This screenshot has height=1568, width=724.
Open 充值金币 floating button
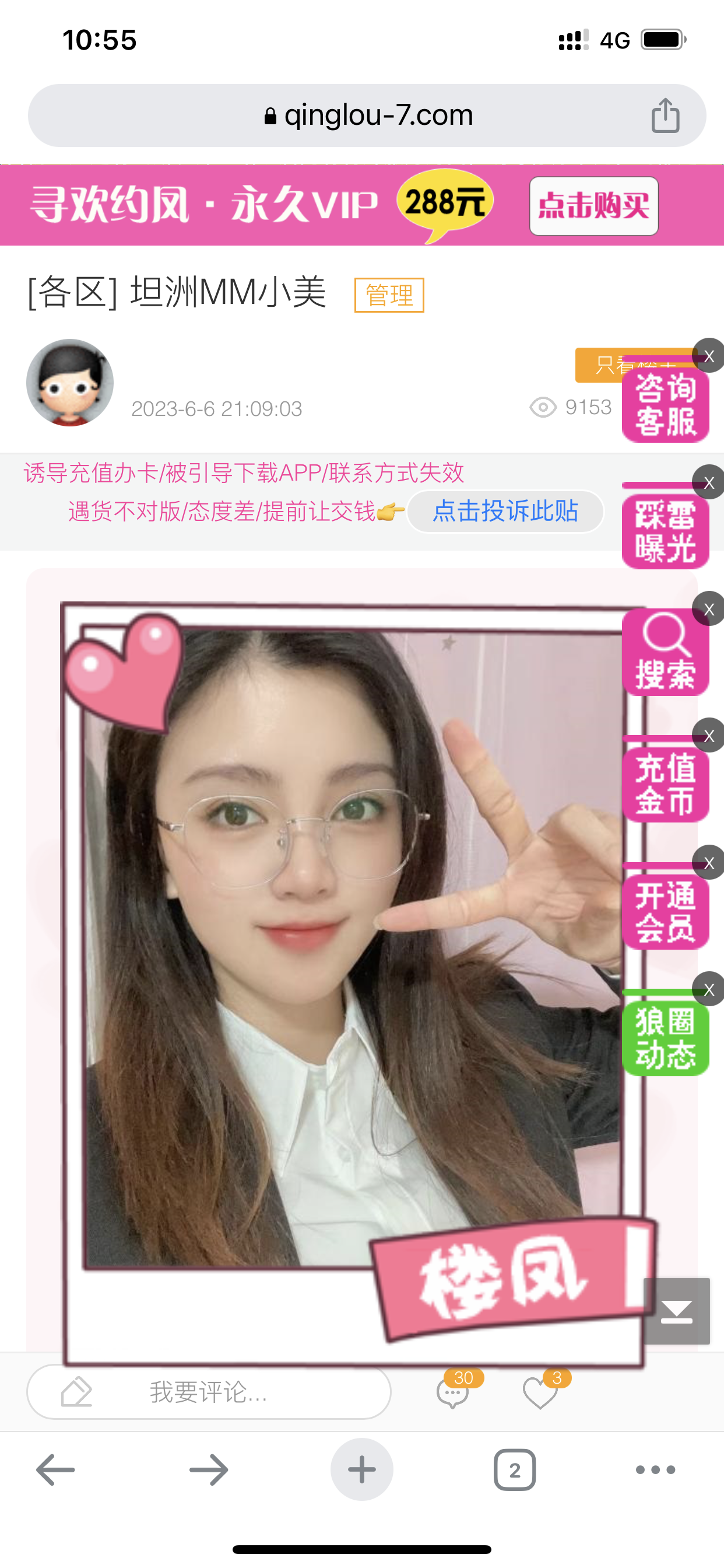pos(665,784)
